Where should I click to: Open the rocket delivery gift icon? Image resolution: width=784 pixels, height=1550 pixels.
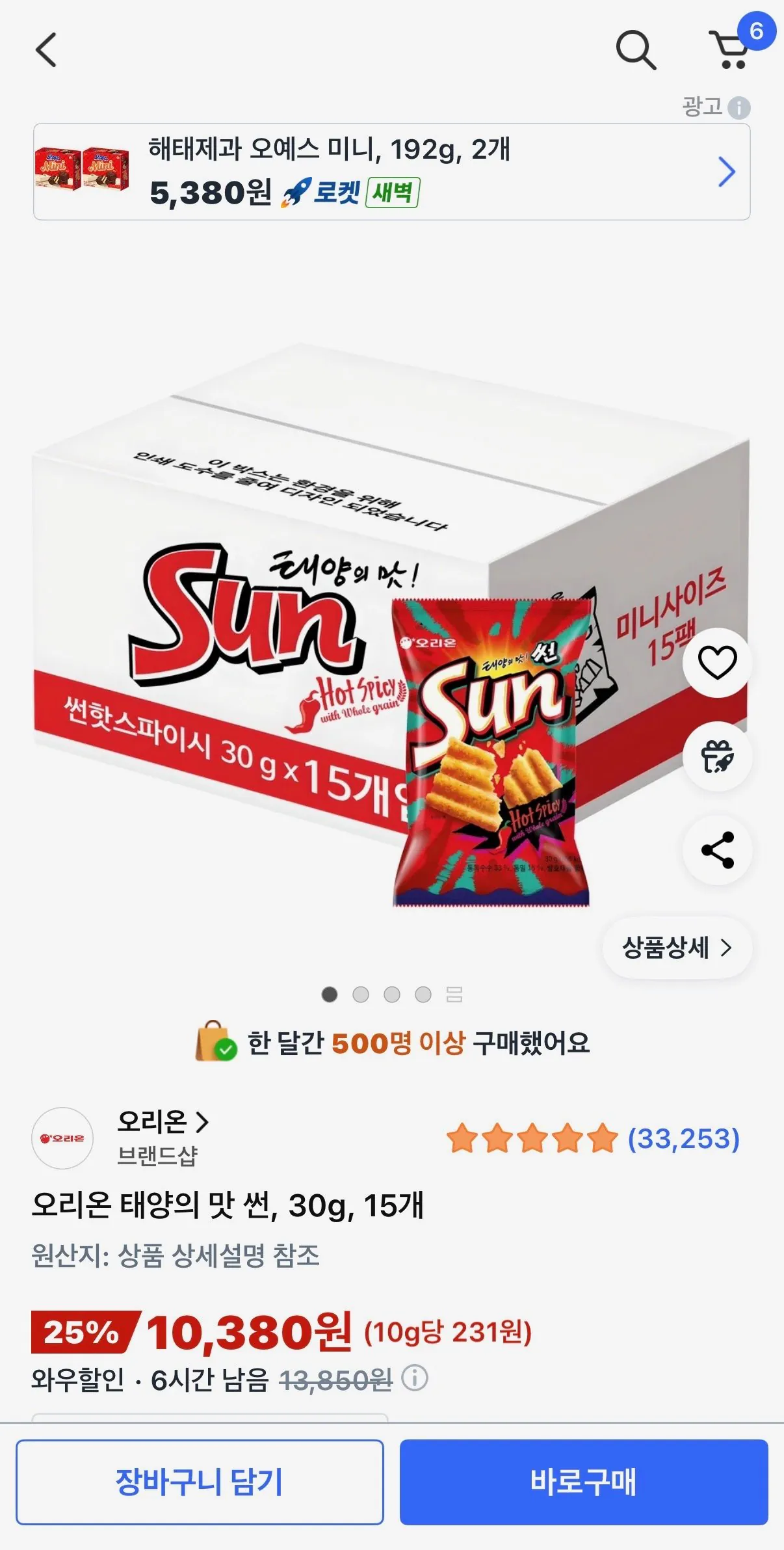pyautogui.click(x=717, y=756)
